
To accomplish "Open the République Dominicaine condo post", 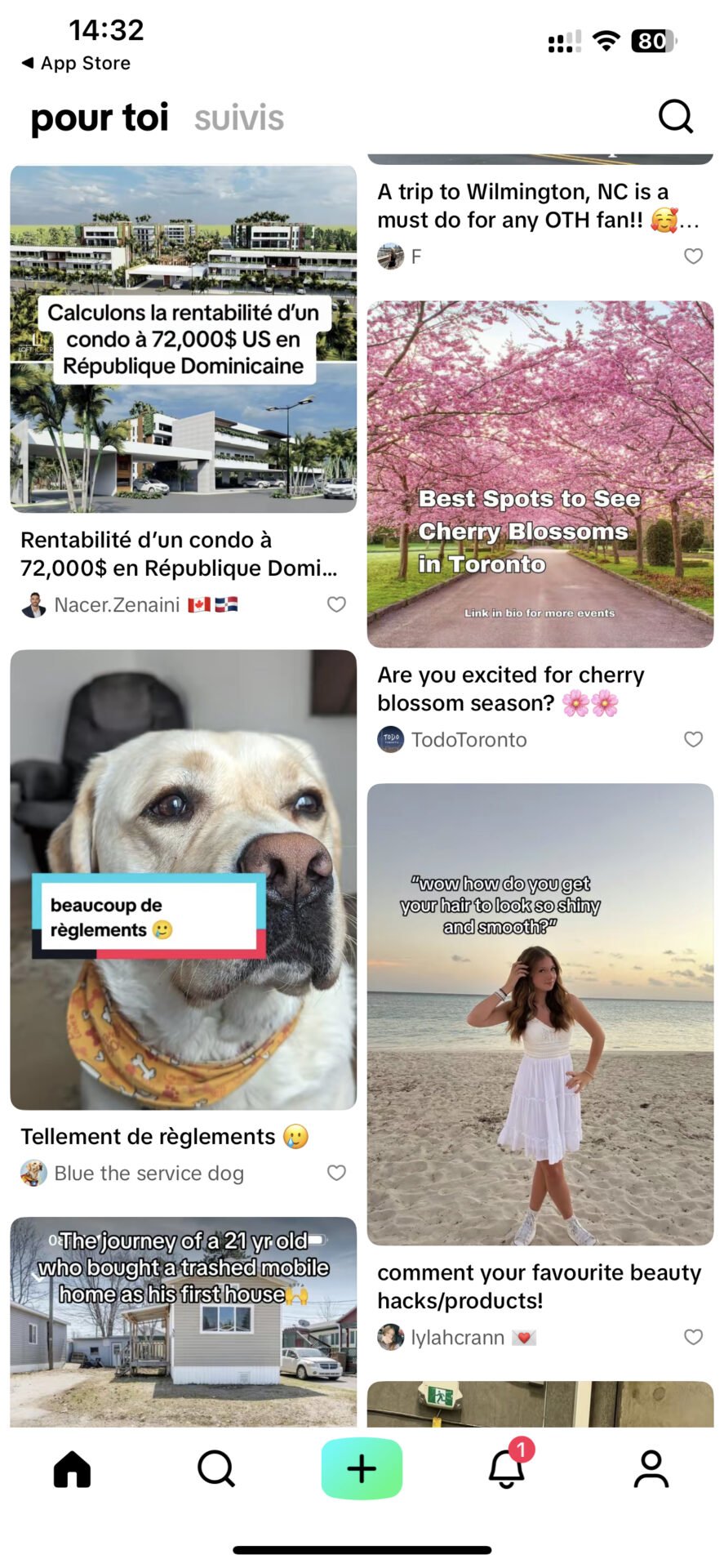I will tap(184, 339).
